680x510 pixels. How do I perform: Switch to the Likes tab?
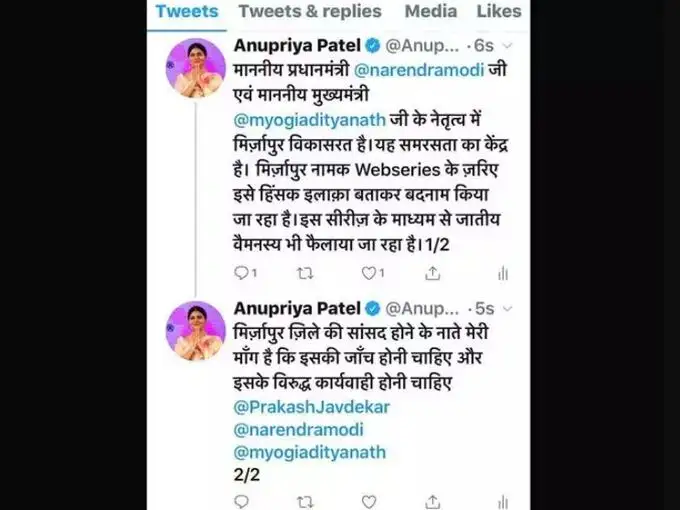coord(498,12)
